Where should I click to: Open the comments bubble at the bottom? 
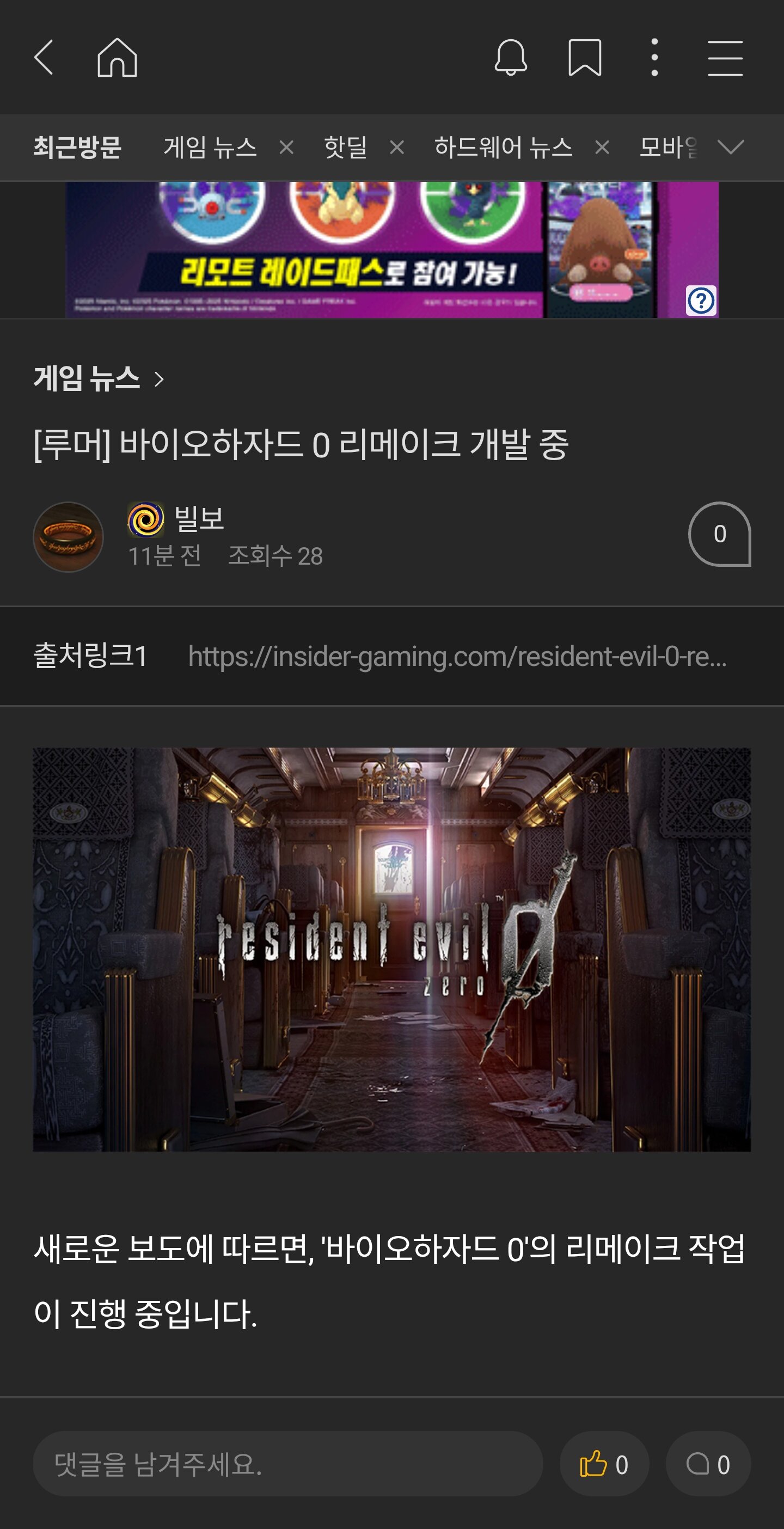[707, 1464]
